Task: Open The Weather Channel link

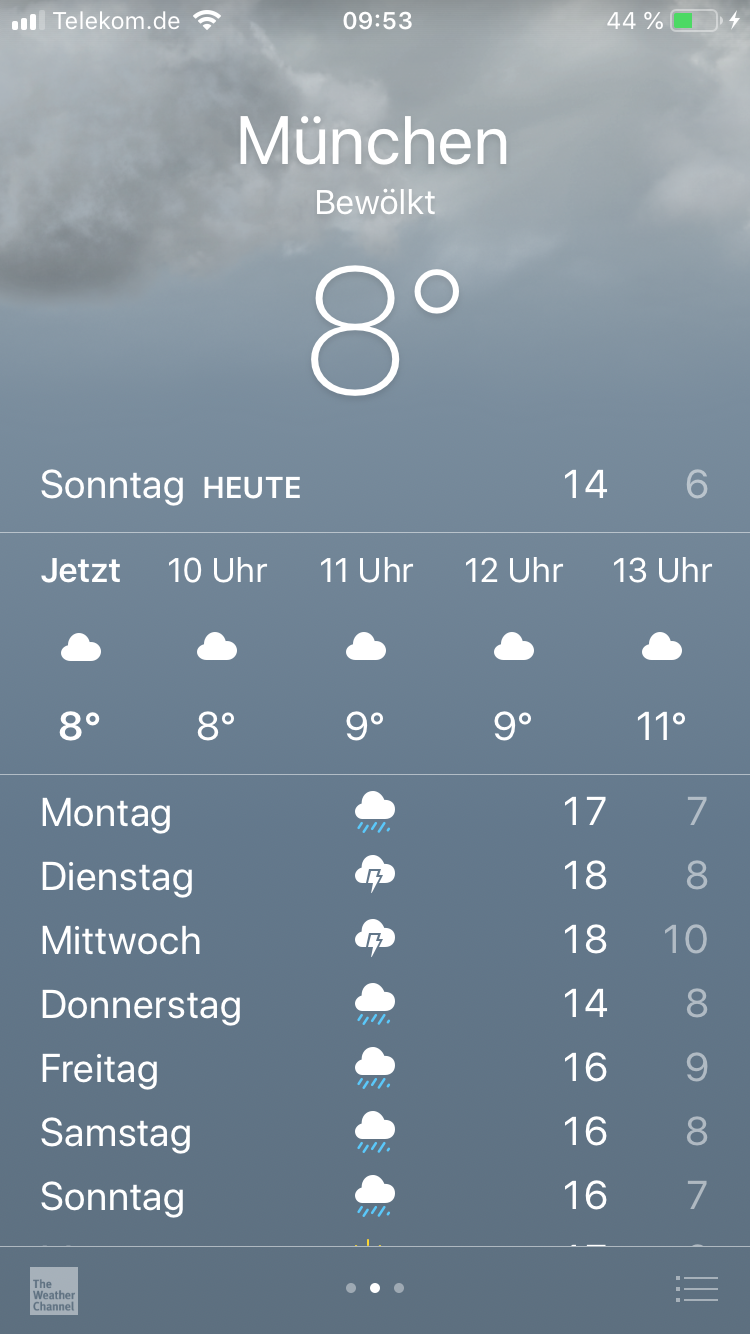Action: pos(54,1290)
